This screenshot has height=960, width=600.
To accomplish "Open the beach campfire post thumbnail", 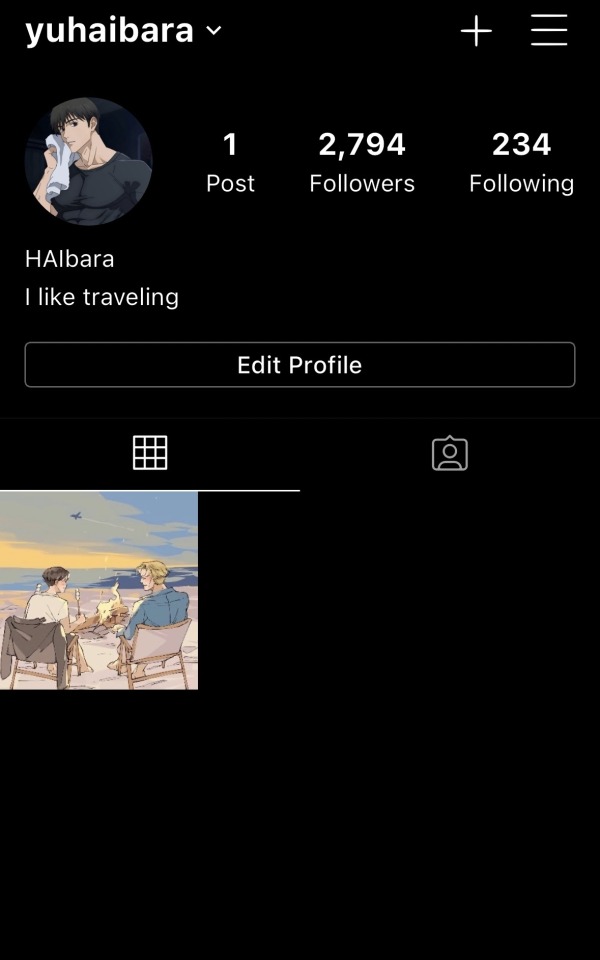I will click(99, 590).
